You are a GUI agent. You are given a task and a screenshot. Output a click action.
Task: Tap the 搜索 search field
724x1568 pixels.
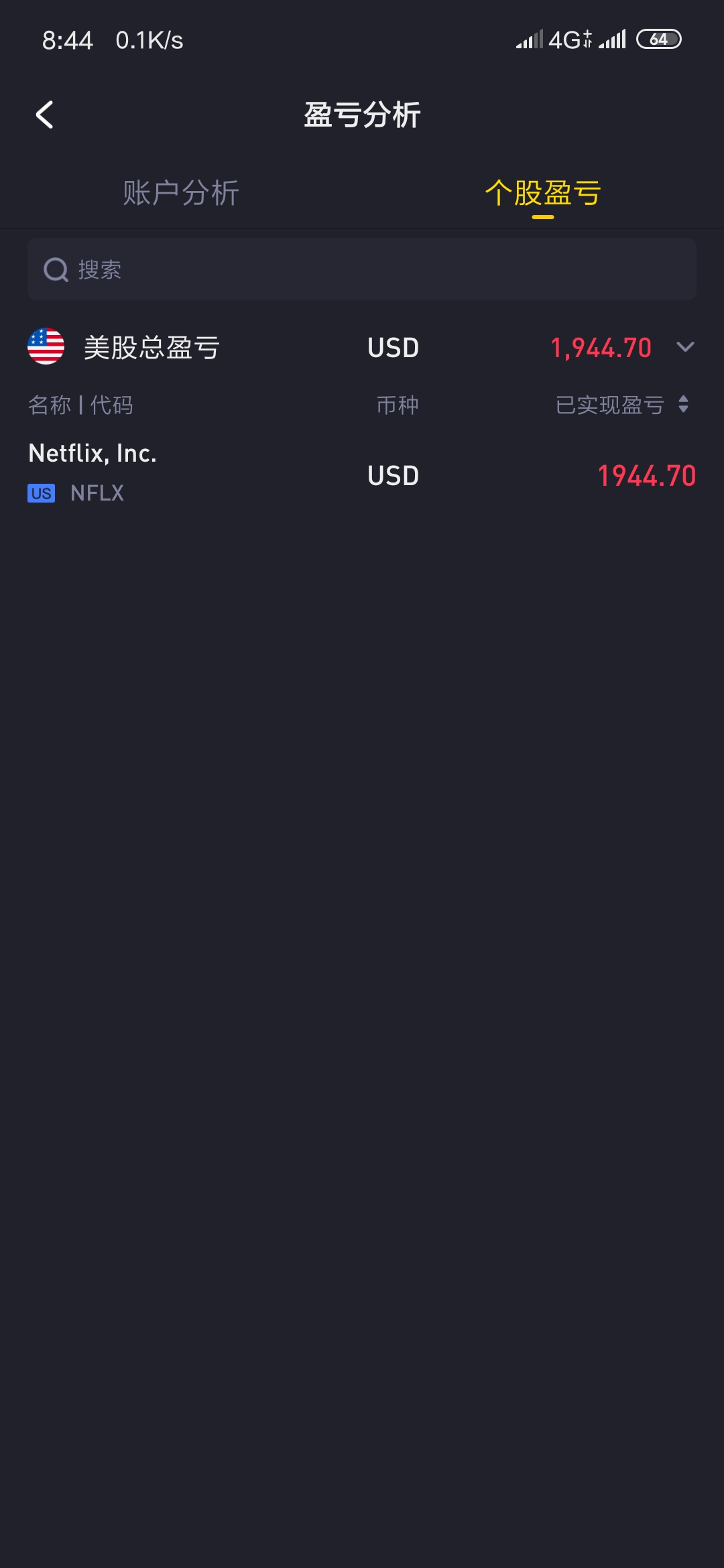click(362, 269)
